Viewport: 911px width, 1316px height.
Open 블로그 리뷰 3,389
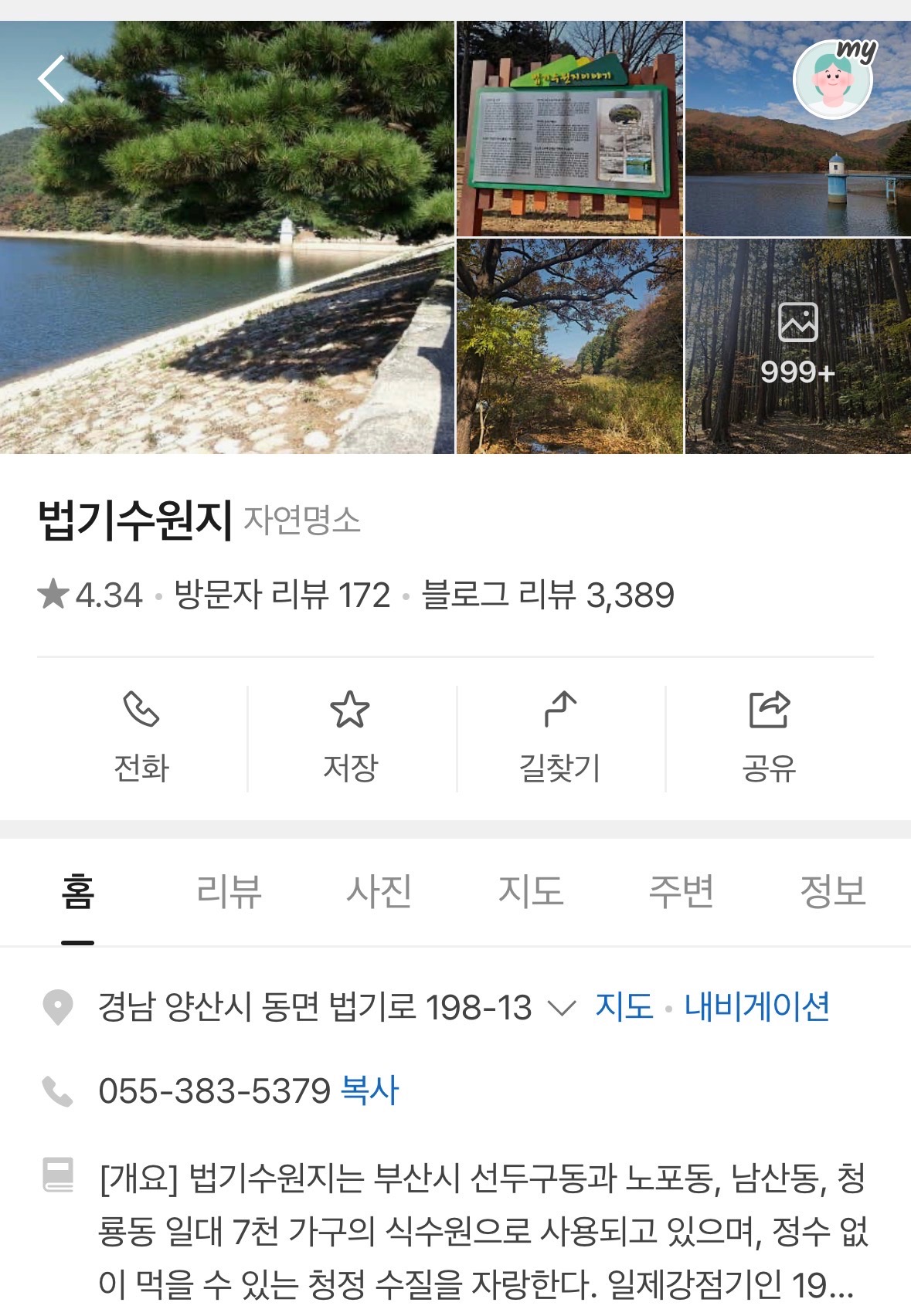[x=548, y=595]
